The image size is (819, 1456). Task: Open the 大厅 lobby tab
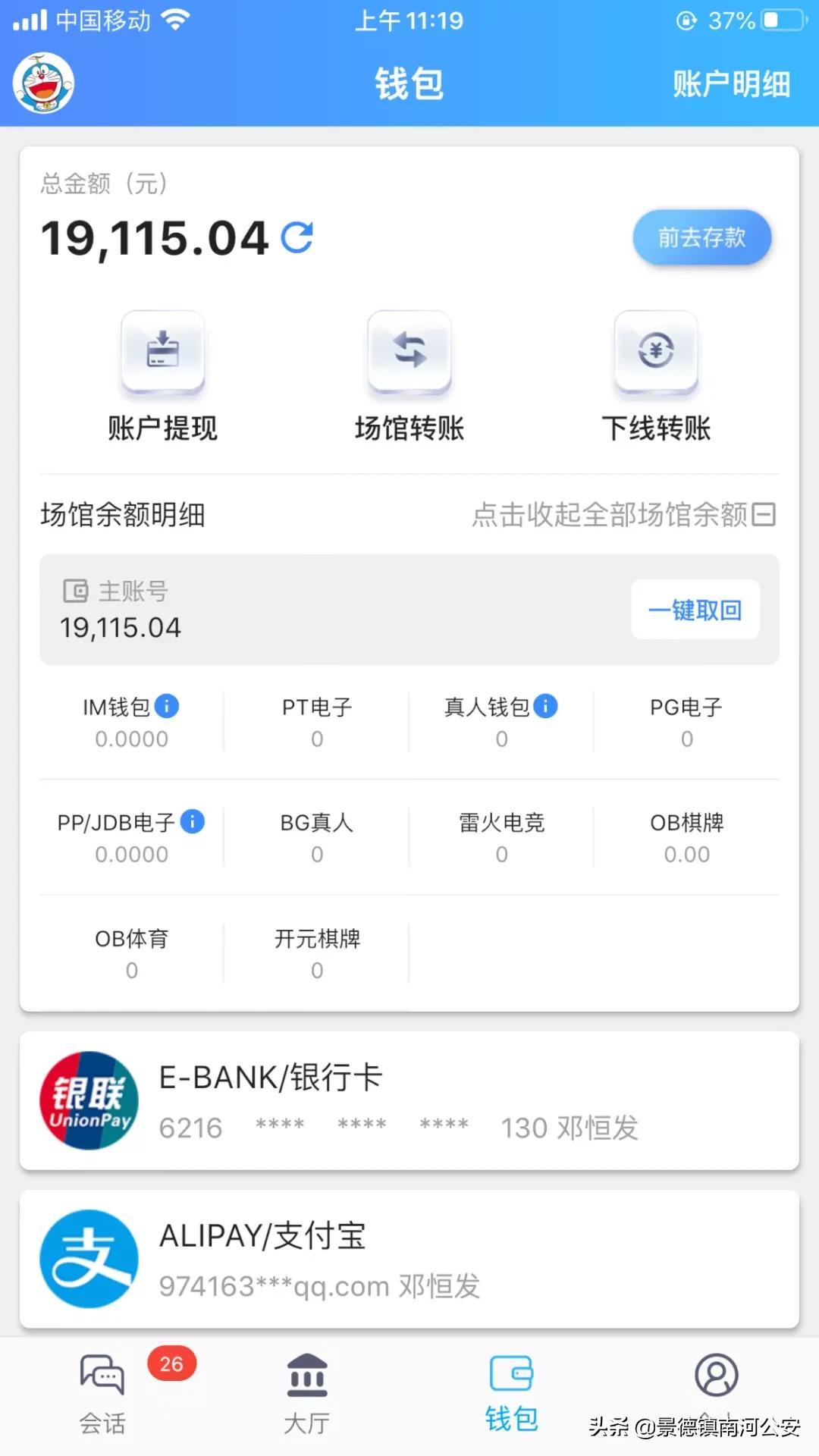pyautogui.click(x=307, y=1395)
